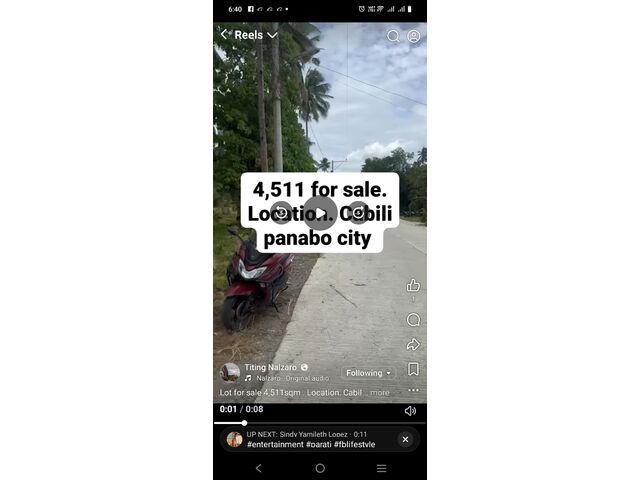Tap the system home button
Screen dimensions: 640x480
point(320,468)
